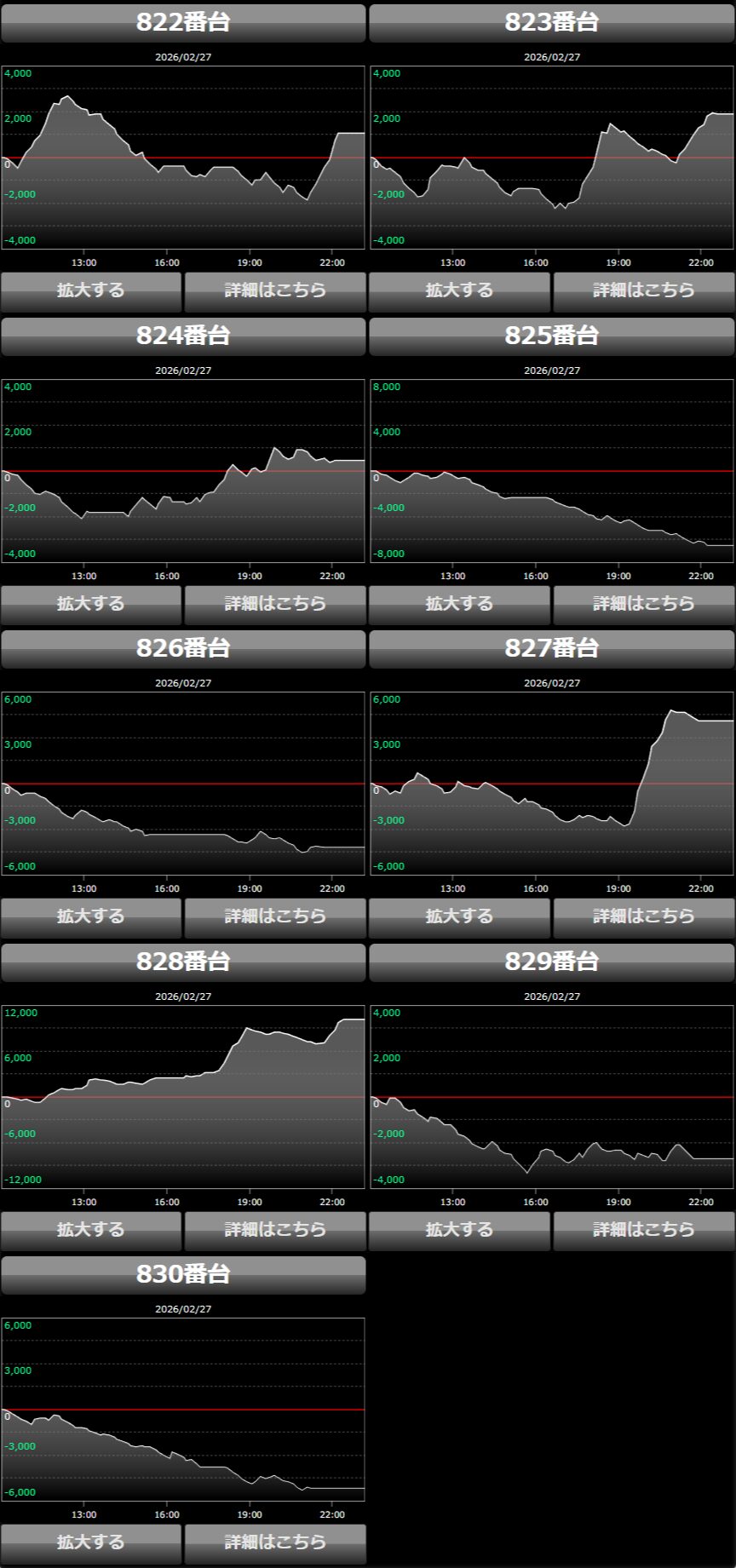
Task: Open the 822番台 header bar
Action: point(183,23)
